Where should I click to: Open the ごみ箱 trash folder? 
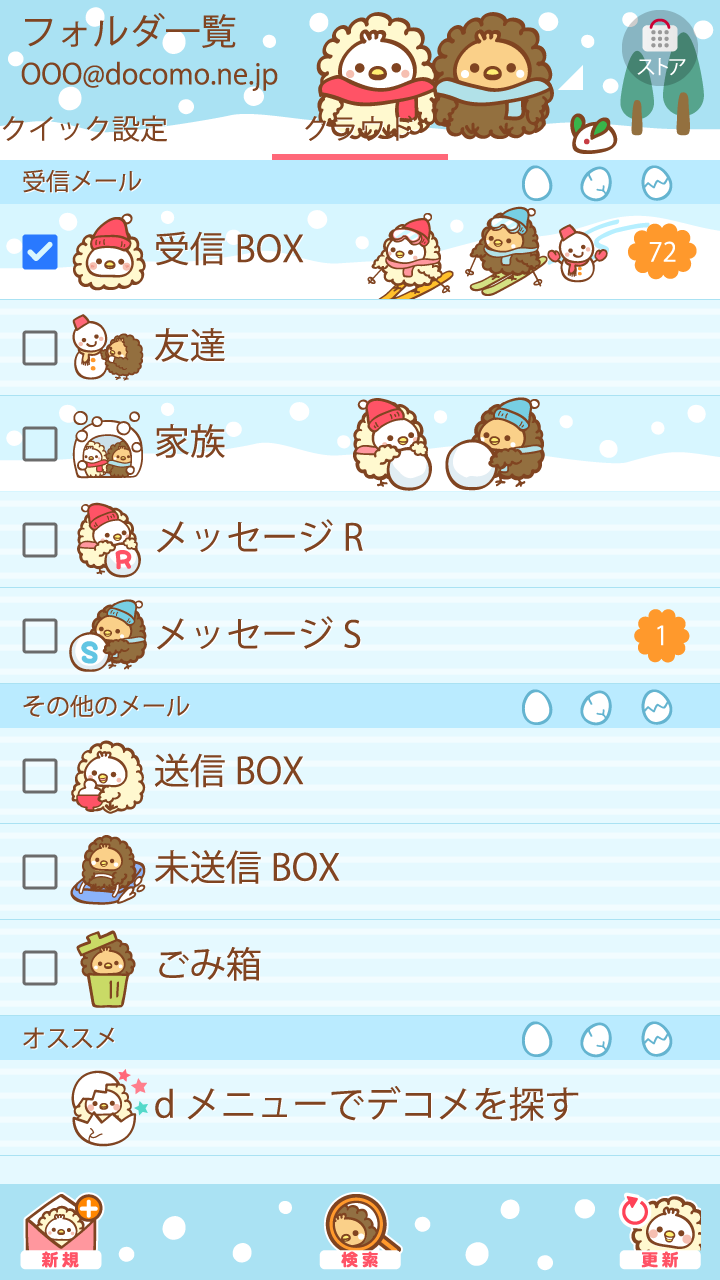pyautogui.click(x=209, y=965)
